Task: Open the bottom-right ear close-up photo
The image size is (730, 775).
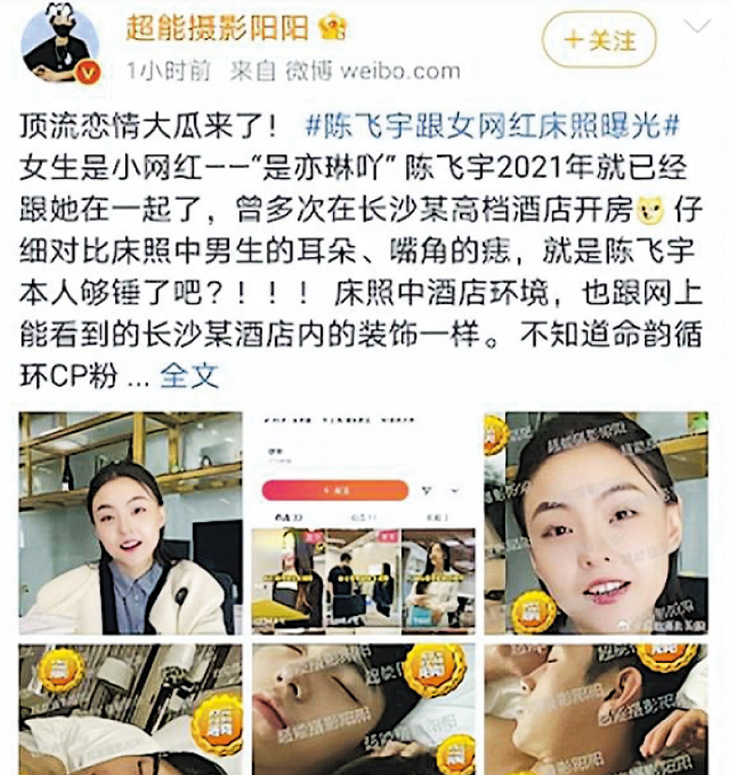Action: point(595,708)
